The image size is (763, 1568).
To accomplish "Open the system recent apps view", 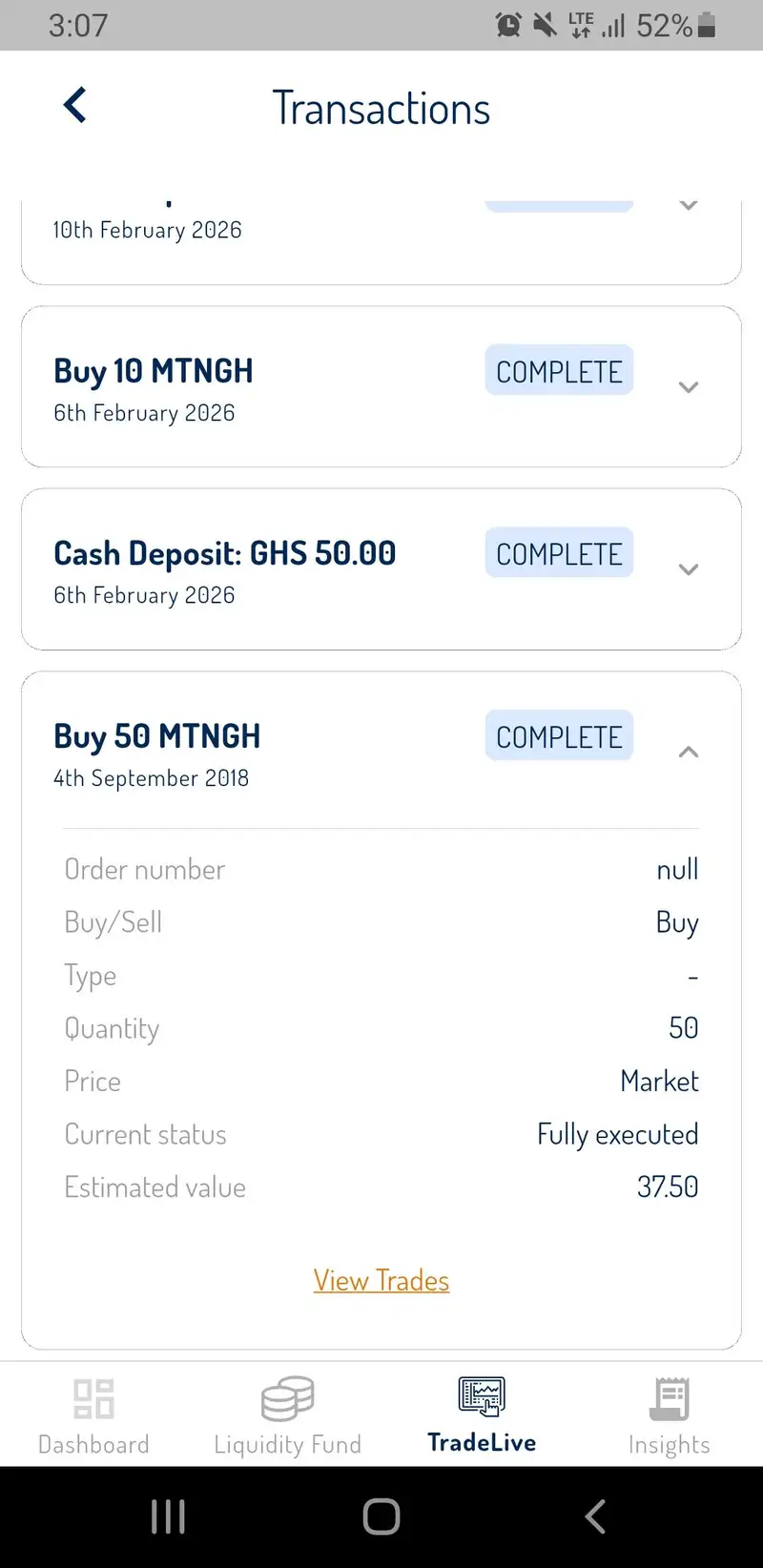I will point(169,1516).
